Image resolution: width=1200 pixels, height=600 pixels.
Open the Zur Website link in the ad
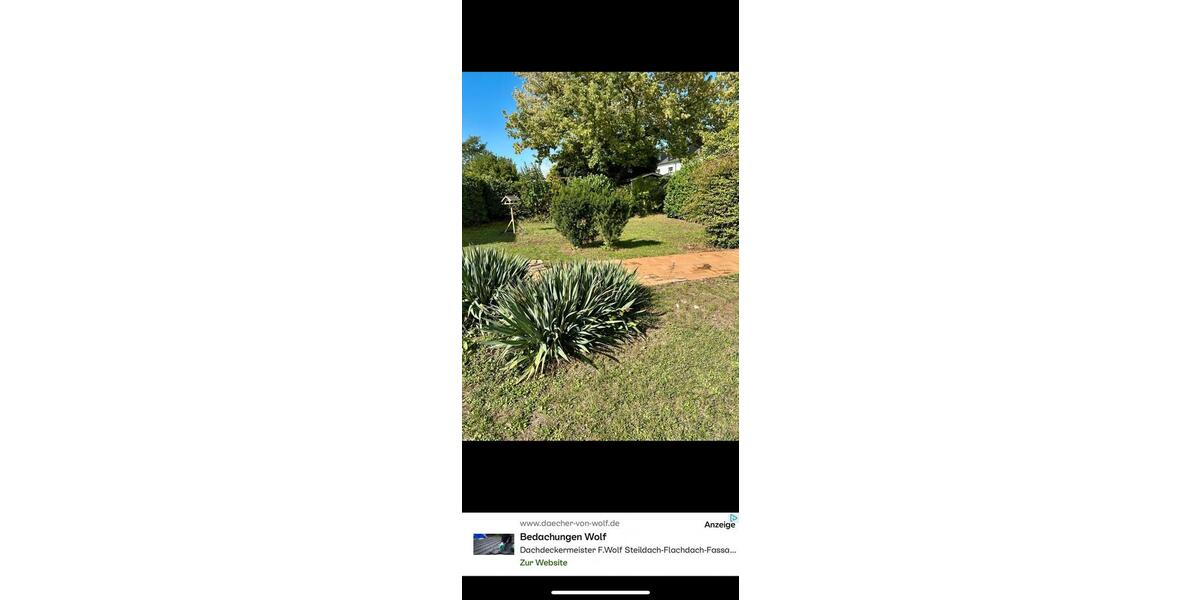pos(543,563)
